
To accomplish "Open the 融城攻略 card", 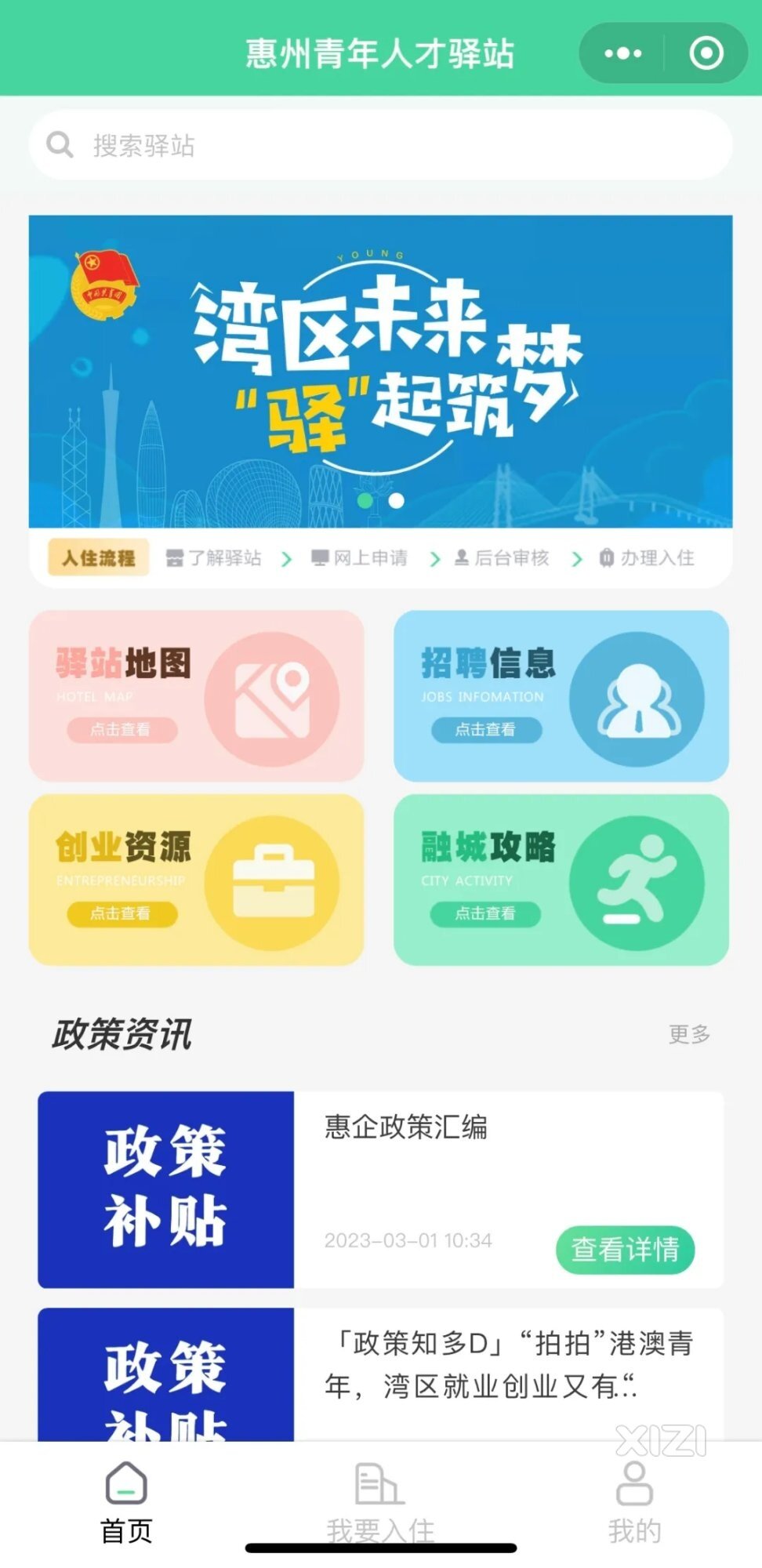I will (561, 880).
